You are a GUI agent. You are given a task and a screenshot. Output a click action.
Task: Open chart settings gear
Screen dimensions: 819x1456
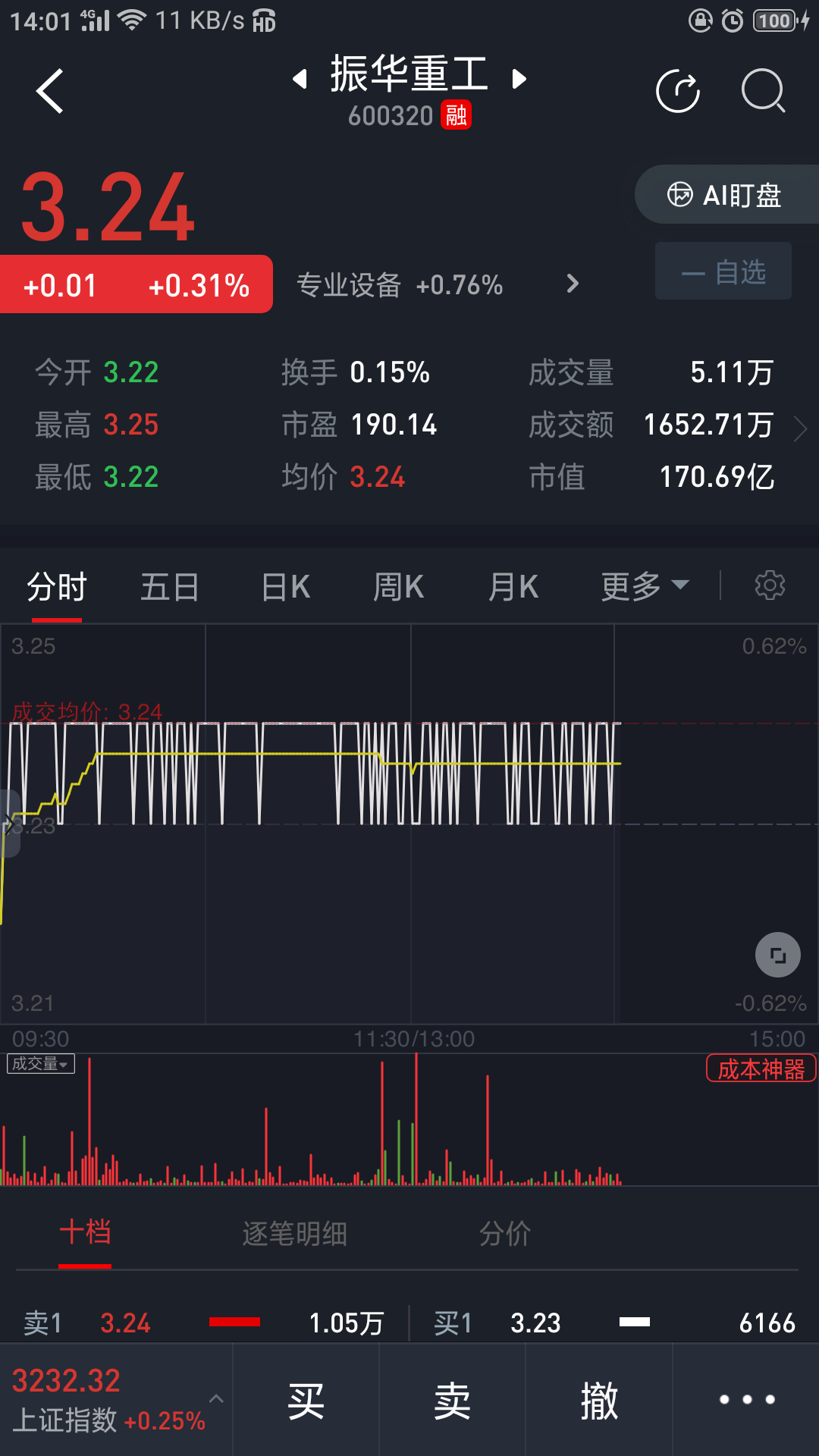(x=770, y=585)
